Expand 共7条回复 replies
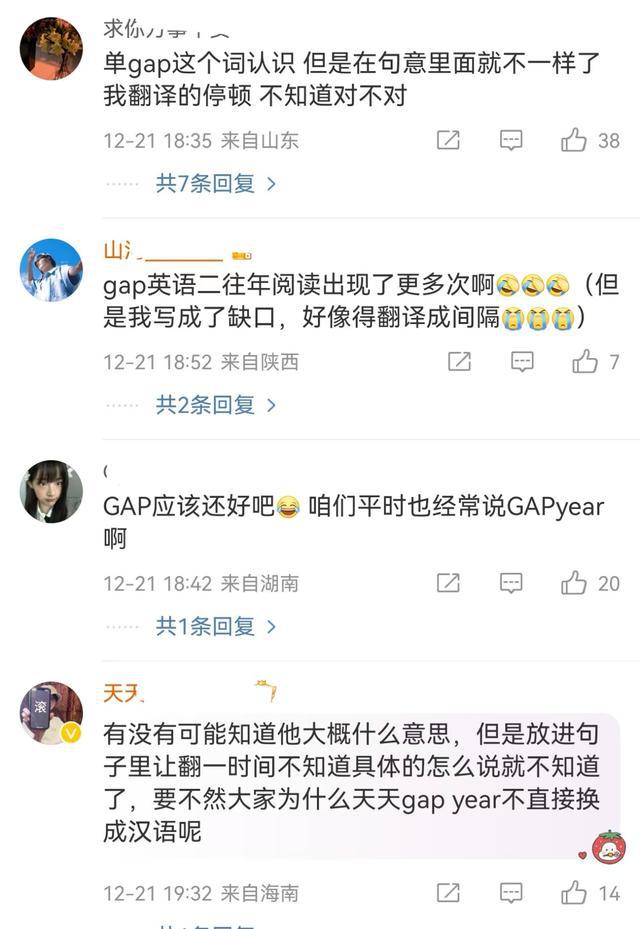Viewport: 640px width, 929px height. tap(215, 184)
